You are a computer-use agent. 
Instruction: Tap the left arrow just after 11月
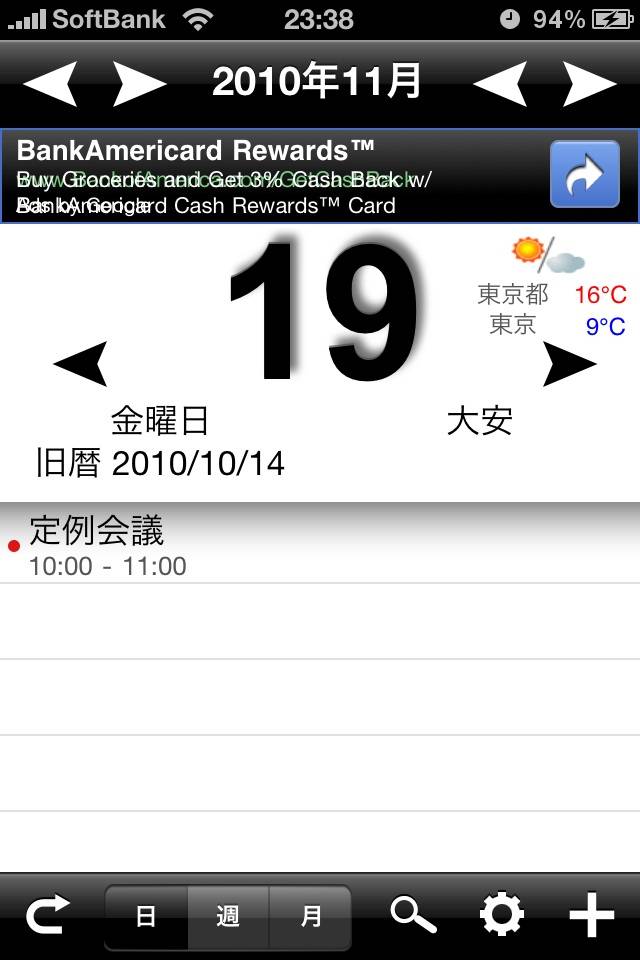click(499, 83)
